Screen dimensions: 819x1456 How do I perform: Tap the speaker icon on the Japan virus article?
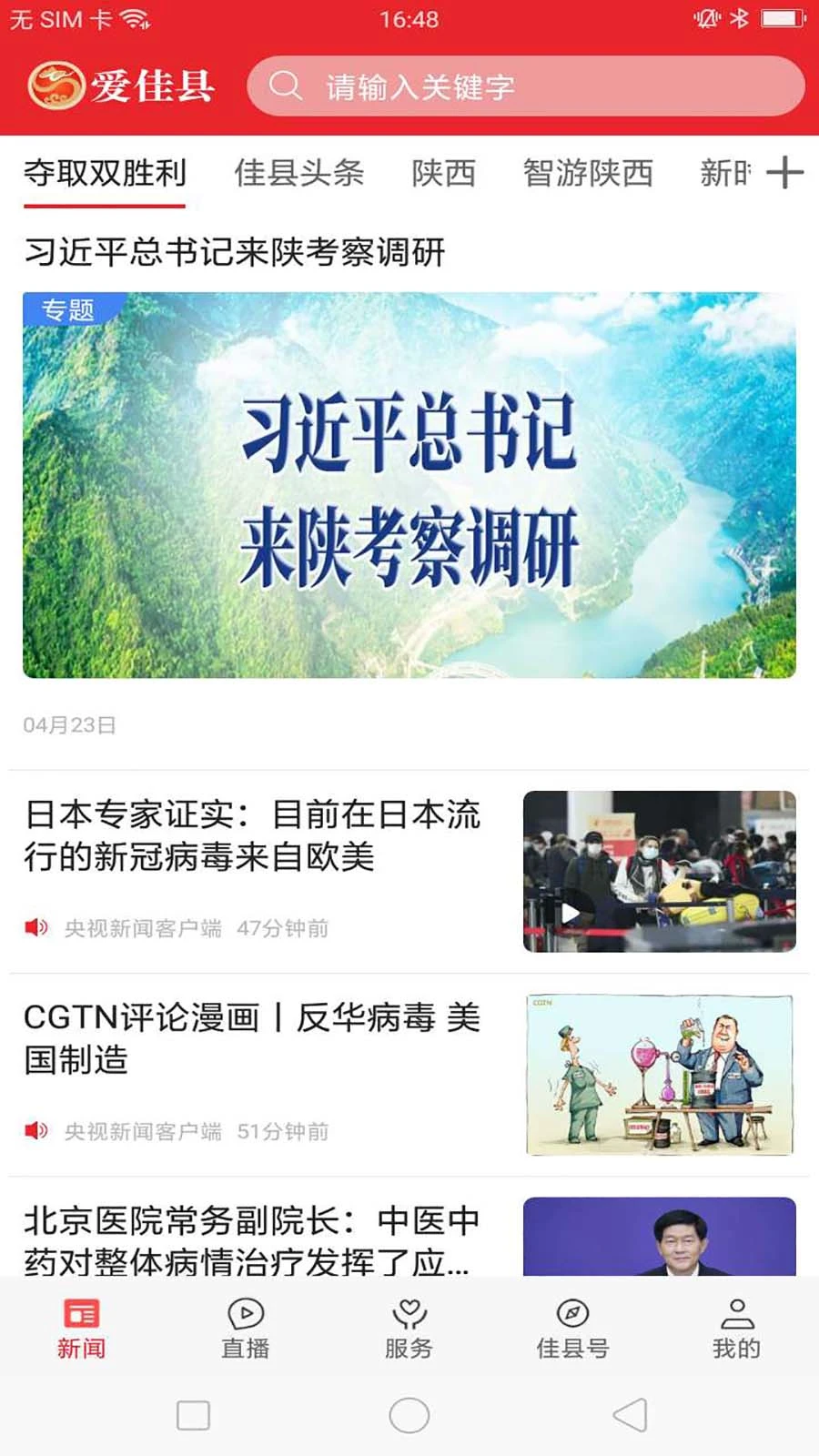click(36, 927)
